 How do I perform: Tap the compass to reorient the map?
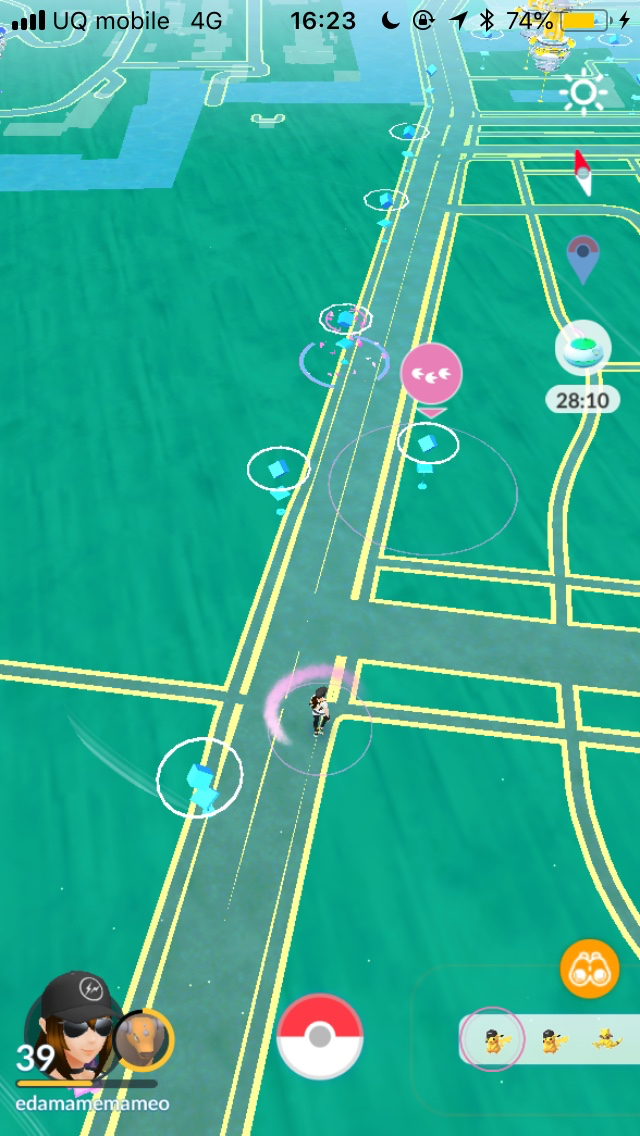tap(583, 172)
